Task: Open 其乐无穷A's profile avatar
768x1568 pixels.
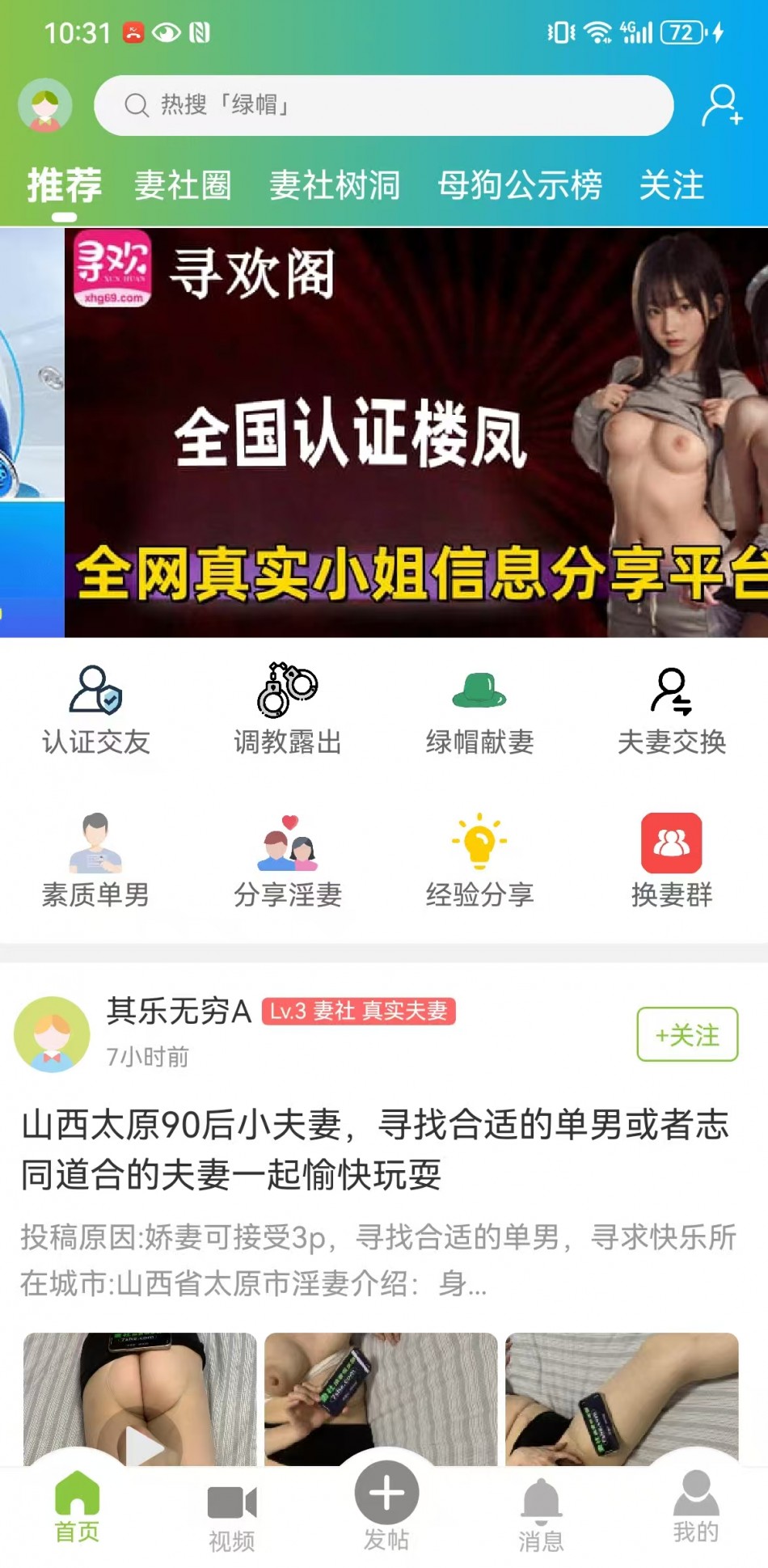Action: (x=52, y=1034)
